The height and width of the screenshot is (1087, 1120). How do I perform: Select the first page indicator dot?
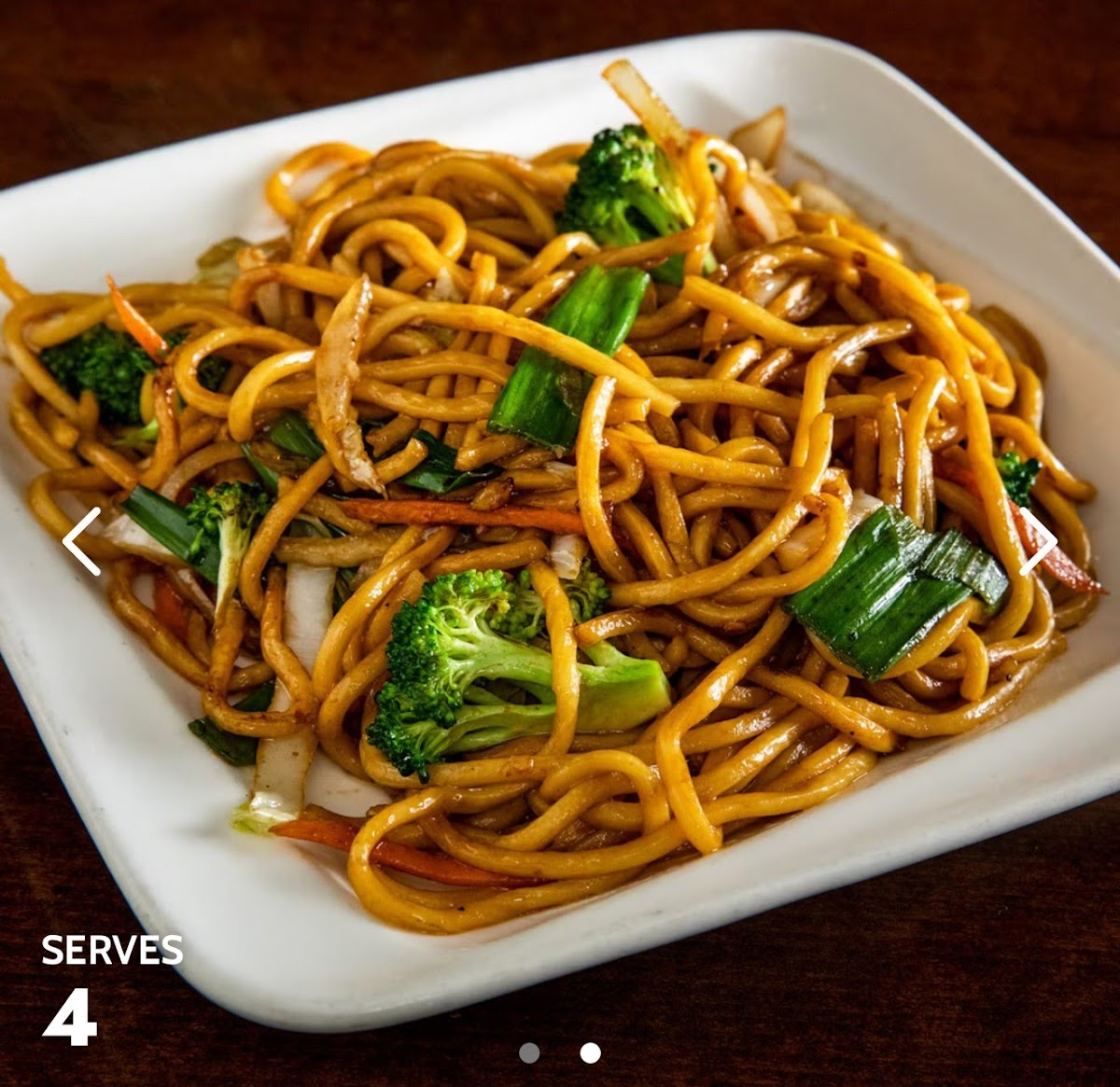coord(529,1052)
